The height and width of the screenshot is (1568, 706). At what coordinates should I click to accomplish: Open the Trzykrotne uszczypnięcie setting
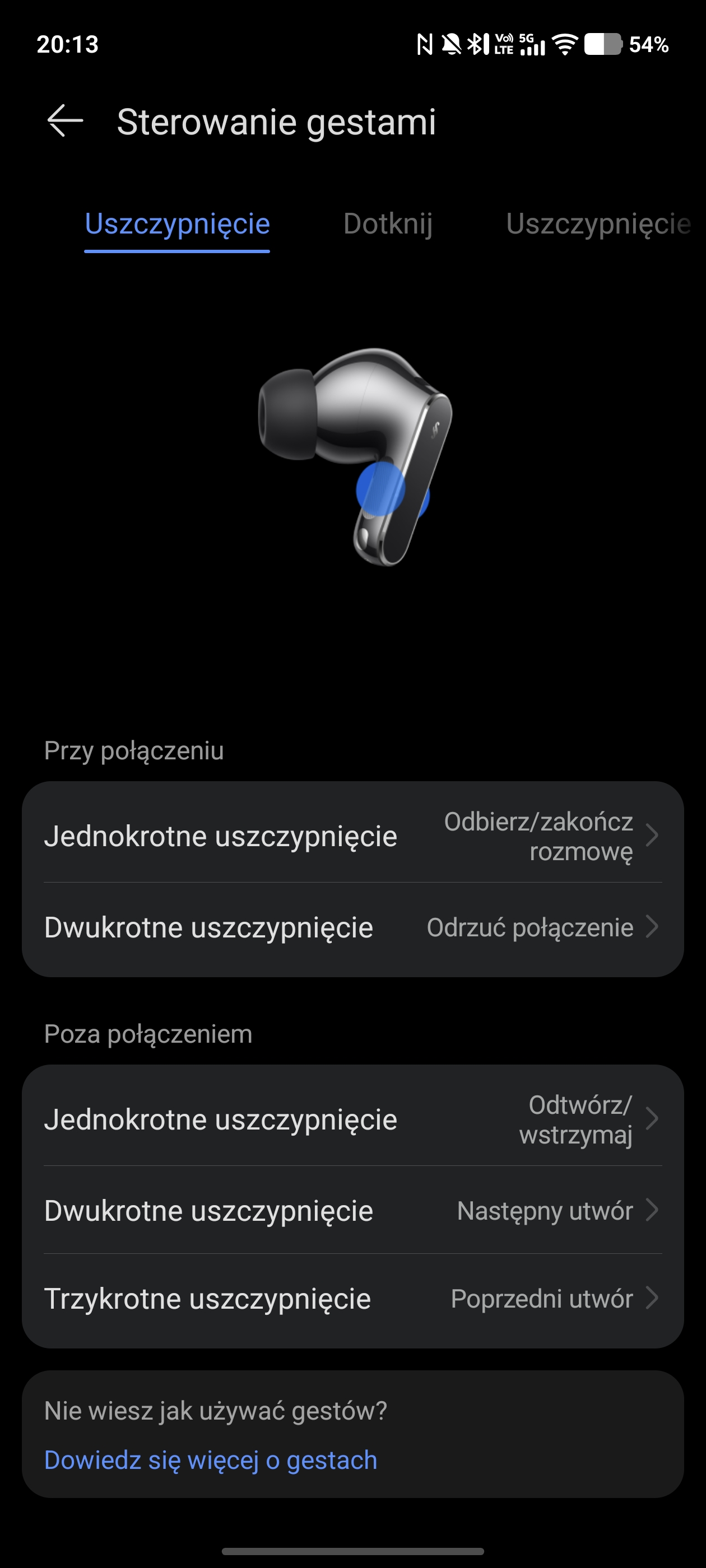tap(352, 1298)
